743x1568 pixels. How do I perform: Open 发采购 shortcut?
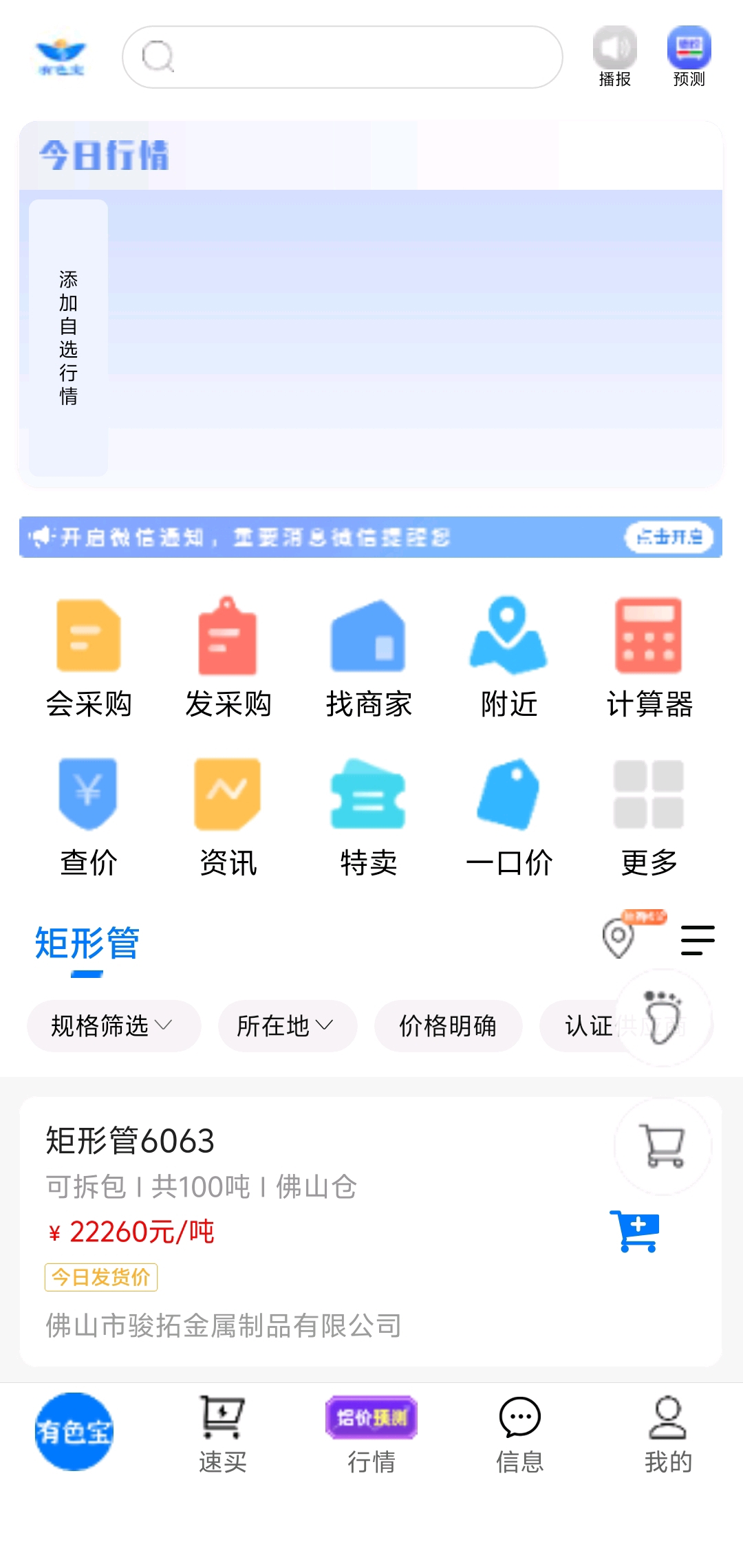228,658
